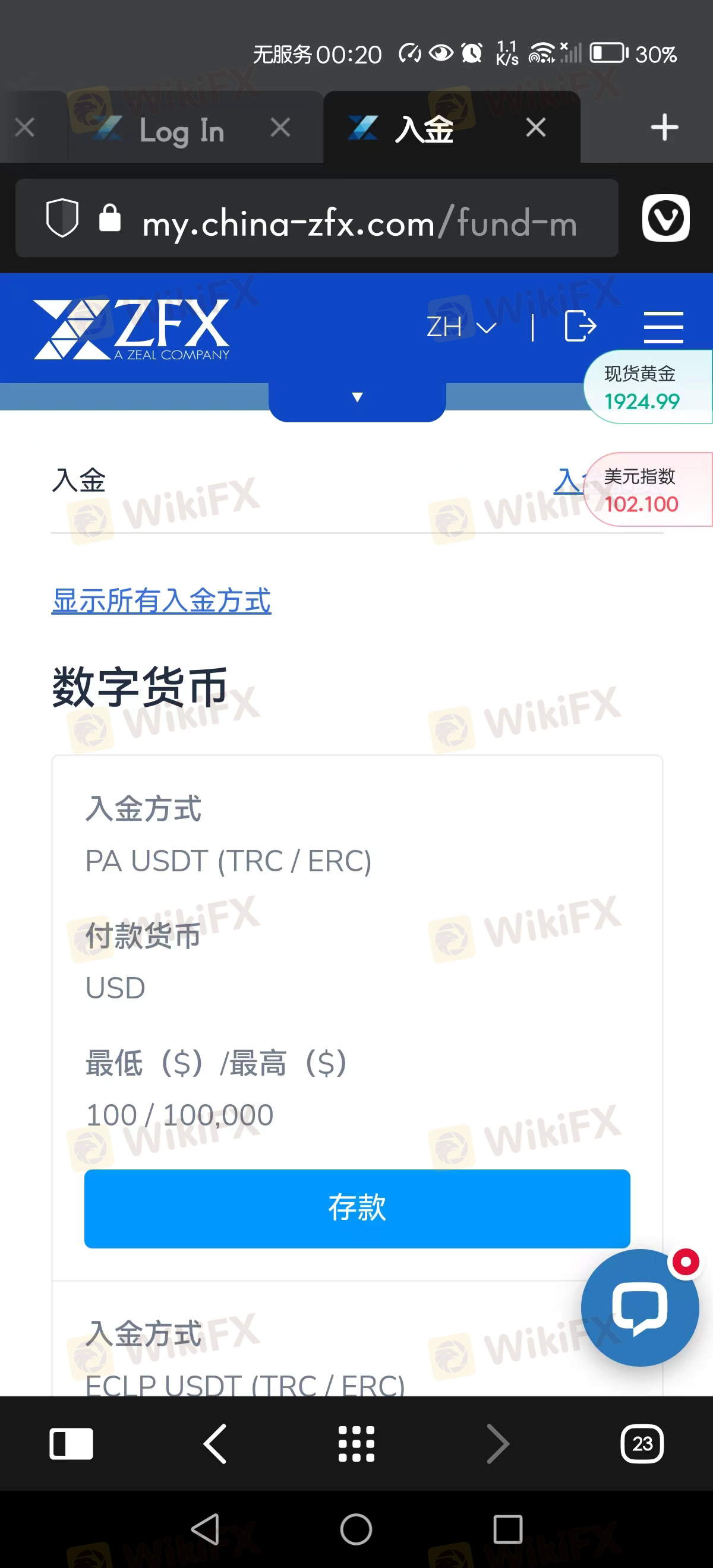
Task: Open the 现货黄金 price widget
Action: click(x=648, y=388)
